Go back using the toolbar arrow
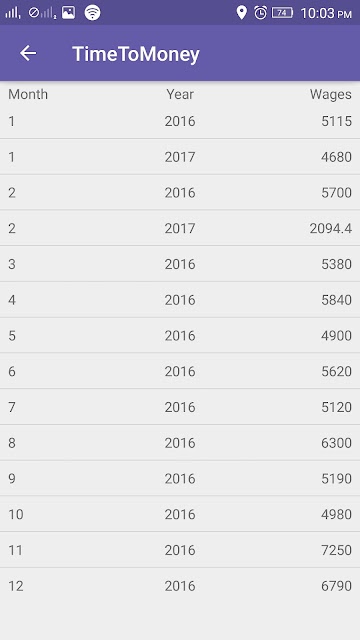The image size is (360, 640). [28, 53]
